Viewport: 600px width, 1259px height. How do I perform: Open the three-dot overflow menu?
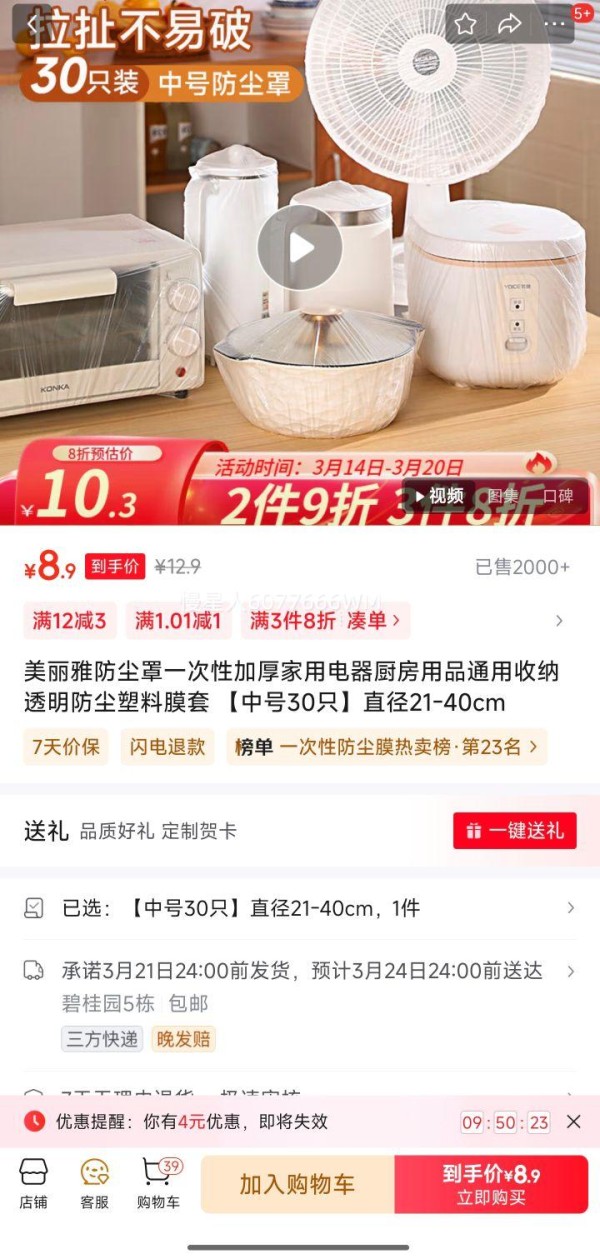(554, 25)
